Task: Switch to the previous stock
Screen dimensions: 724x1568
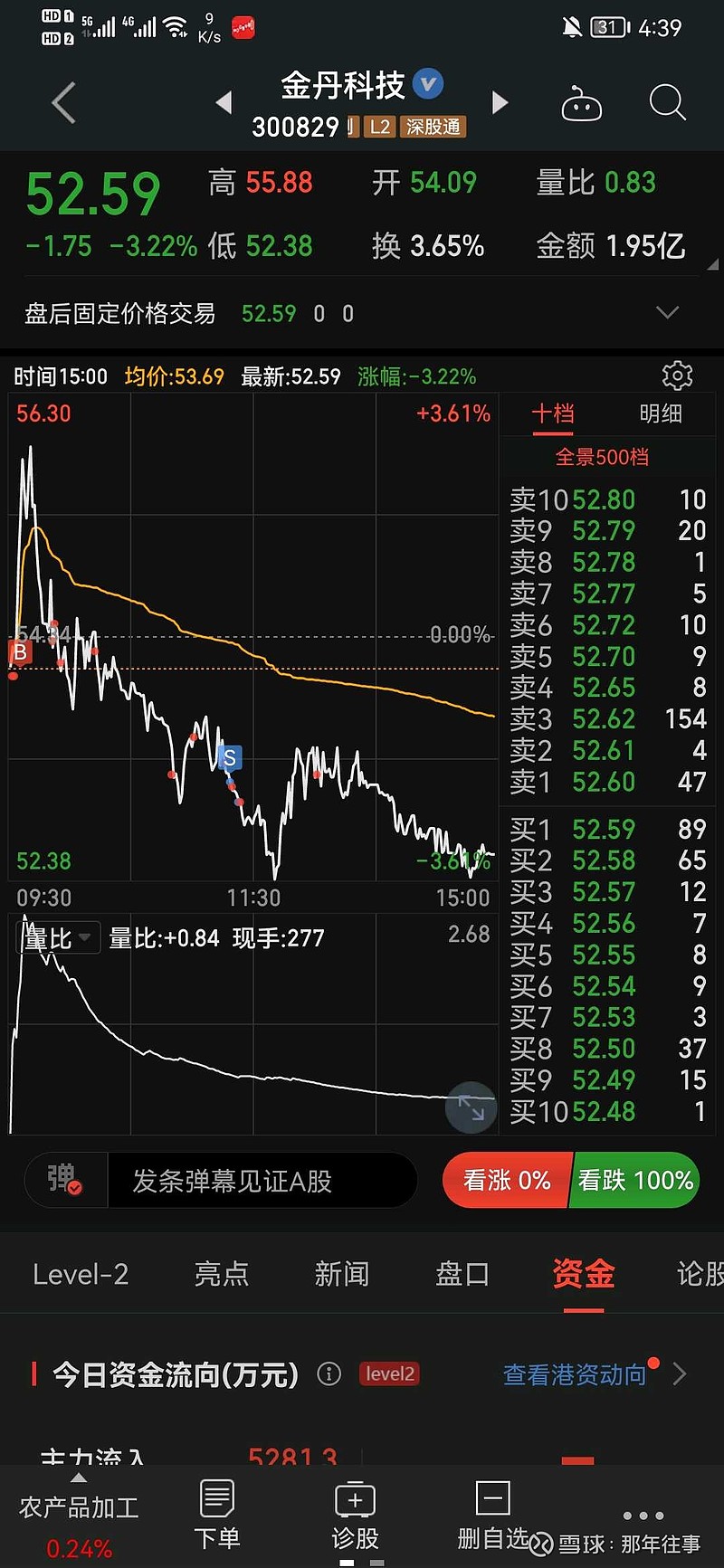Action: pyautogui.click(x=224, y=103)
